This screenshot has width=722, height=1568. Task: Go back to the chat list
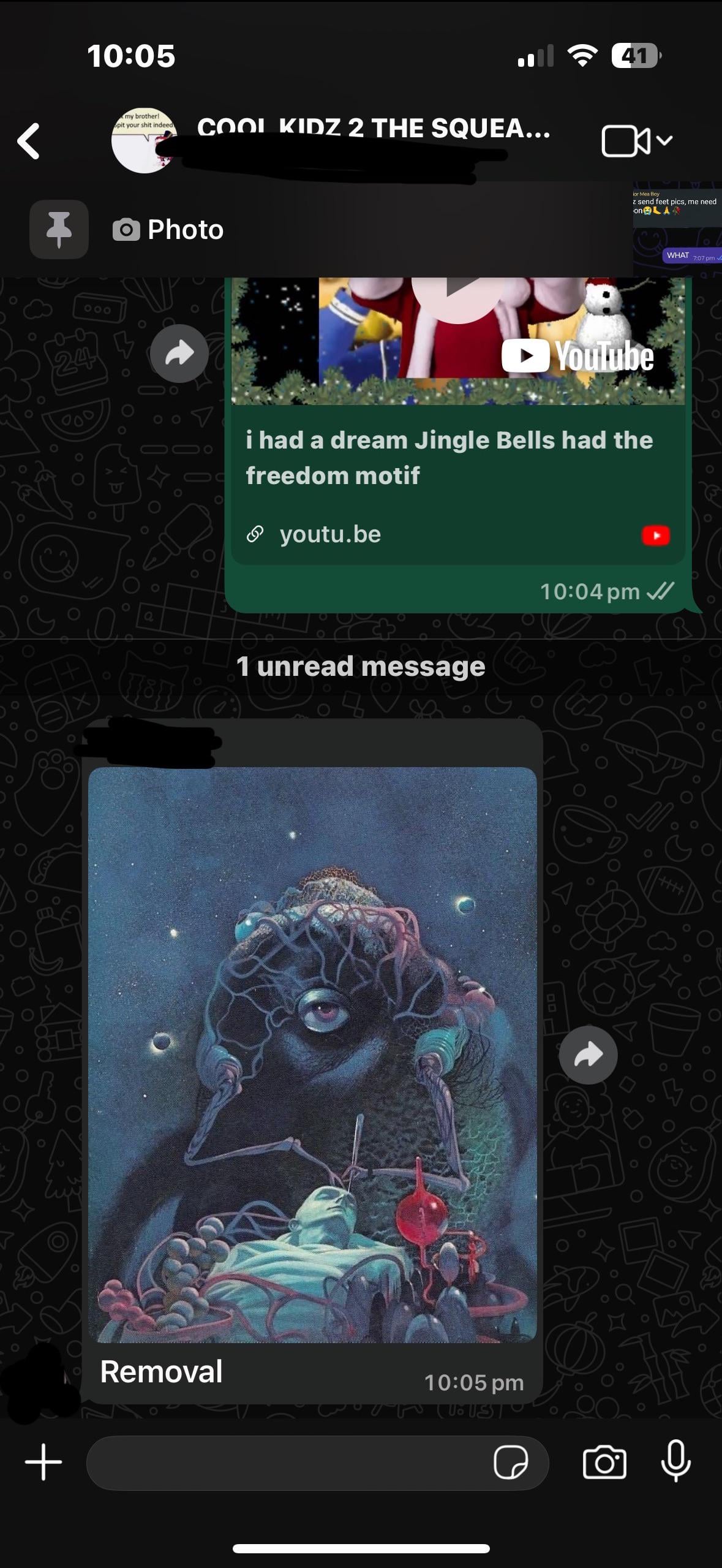click(x=29, y=141)
